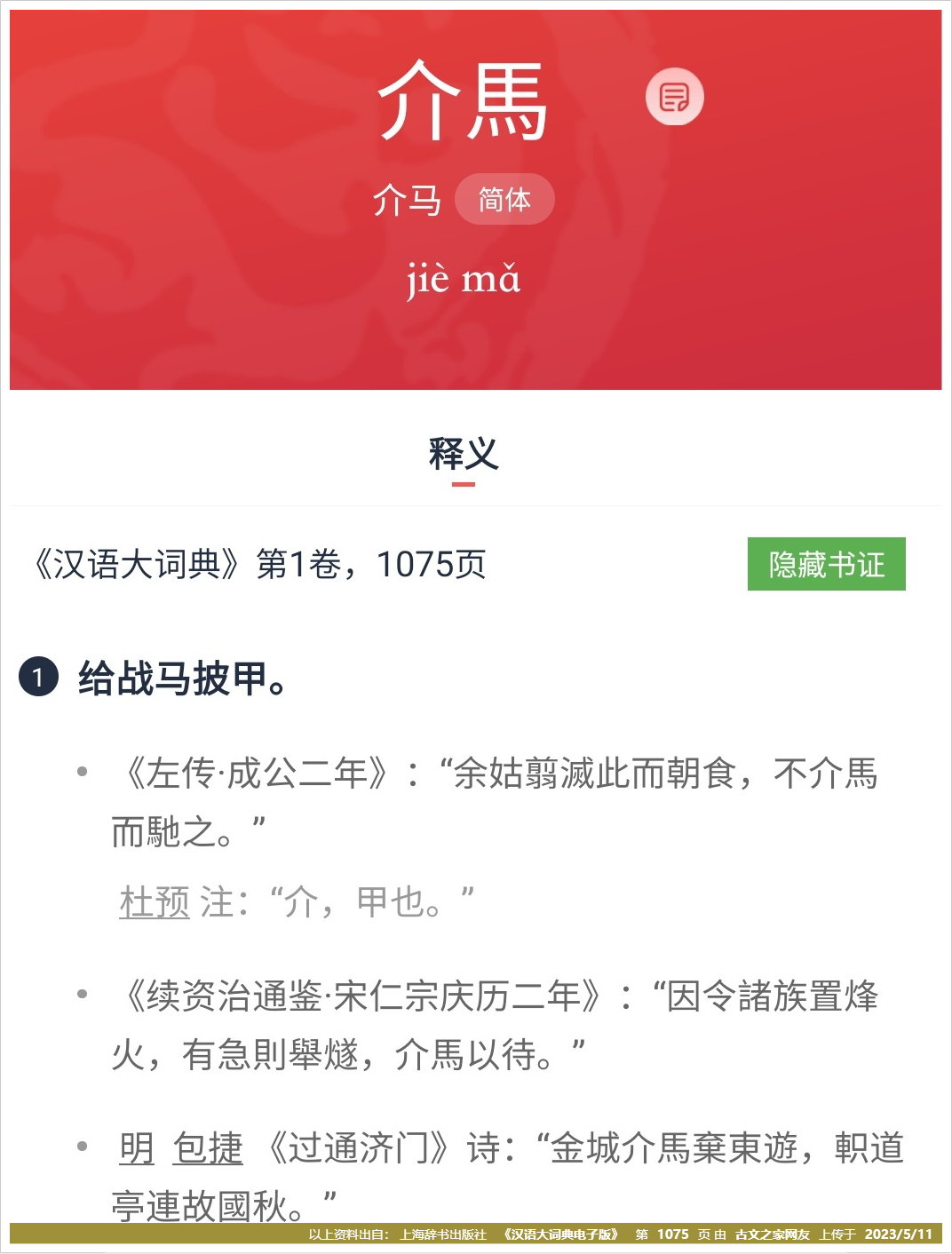Open the 杜预 link
This screenshot has width=952, height=1254.
pos(155,901)
